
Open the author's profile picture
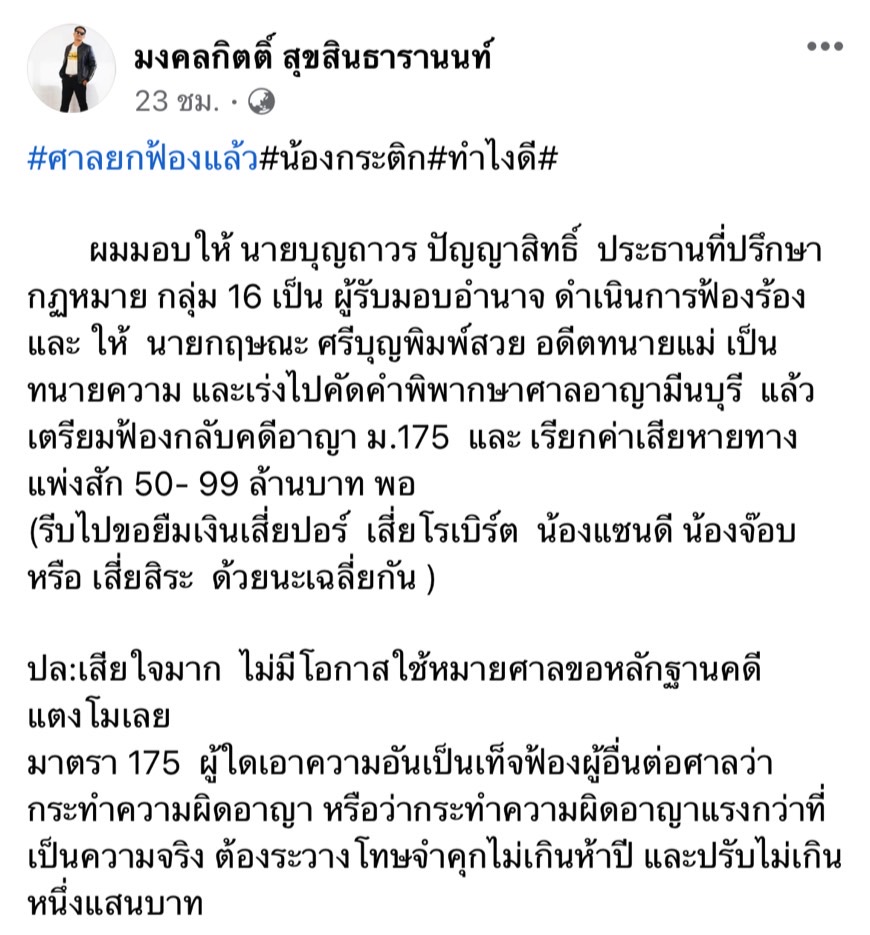coord(71,68)
